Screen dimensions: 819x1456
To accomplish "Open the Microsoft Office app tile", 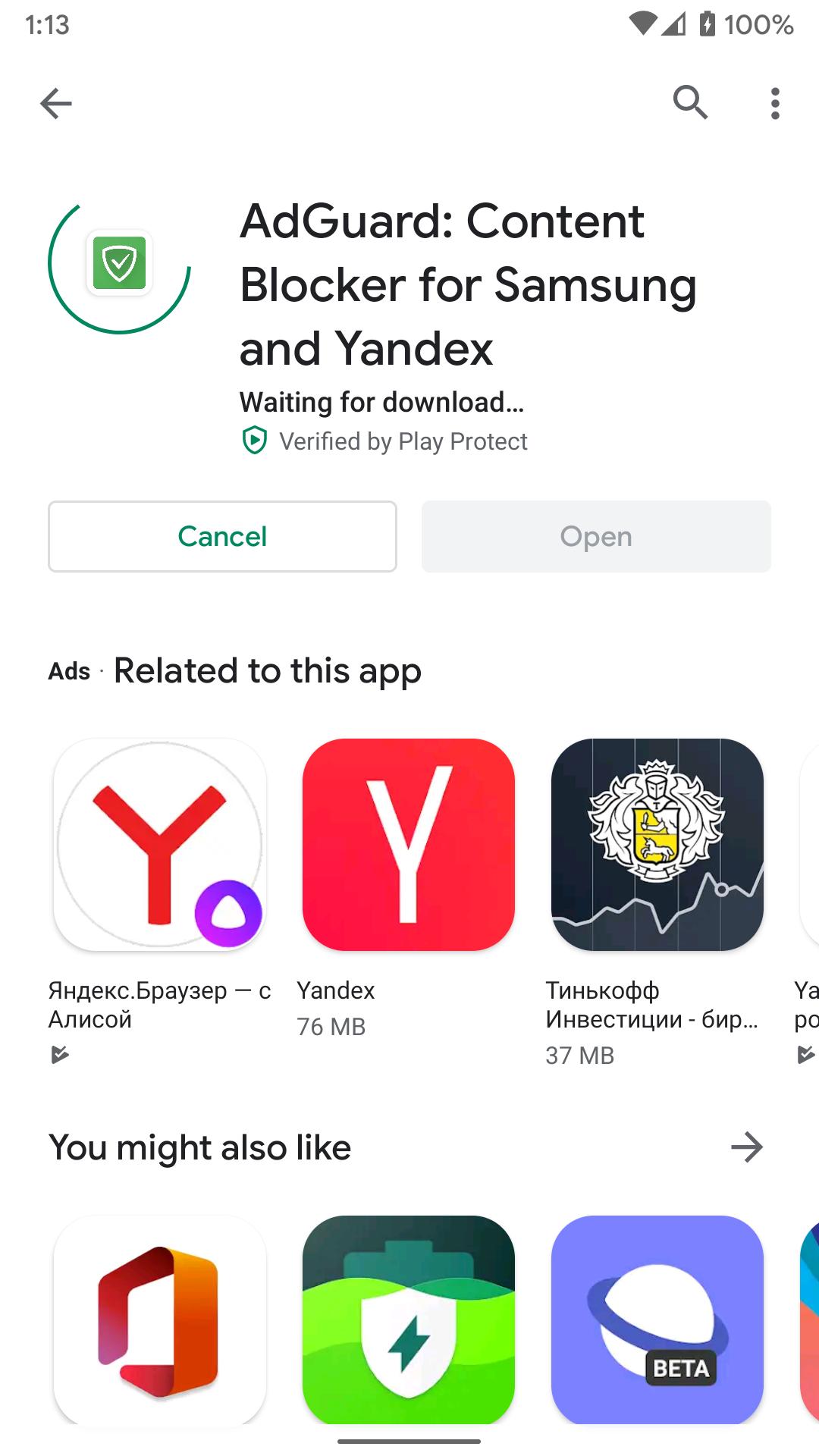I will [160, 1320].
